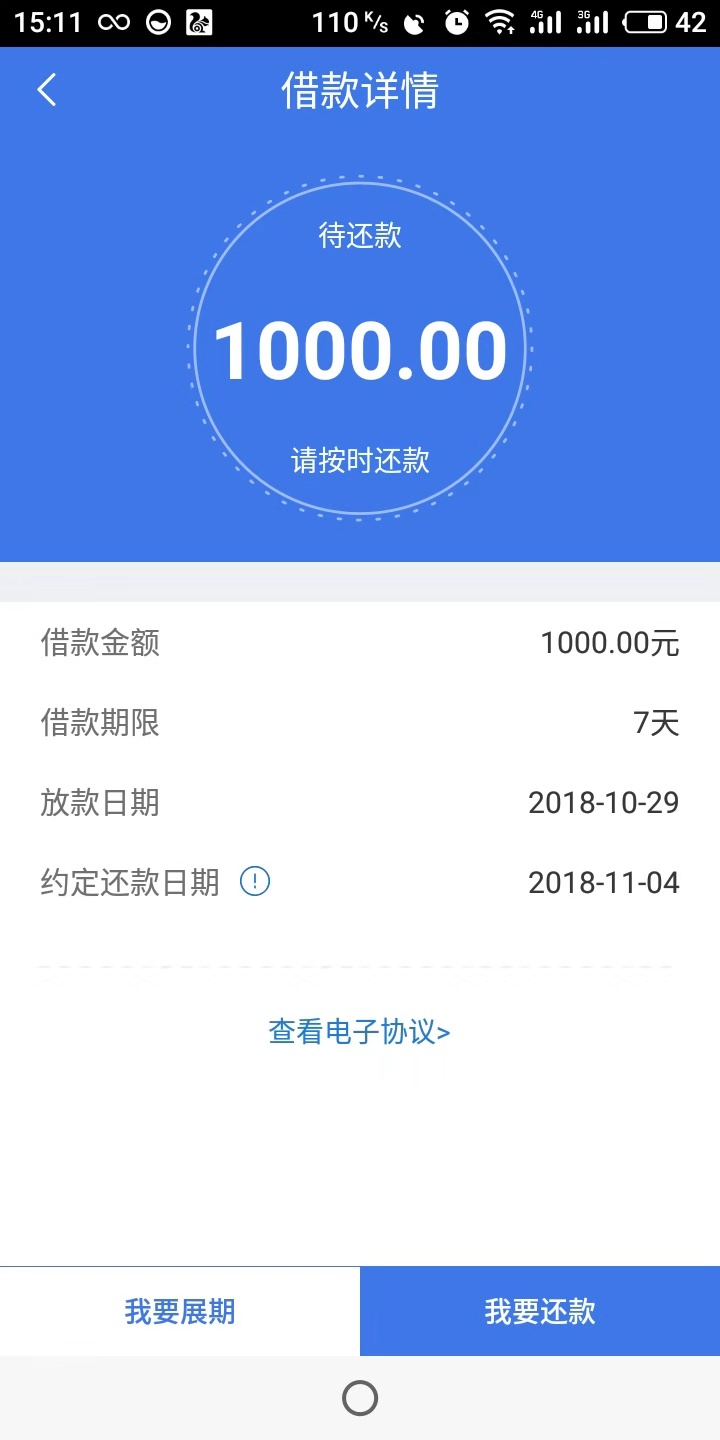Screen dimensions: 720x1440
Task: Tap the 我要展期 button
Action: click(180, 1311)
